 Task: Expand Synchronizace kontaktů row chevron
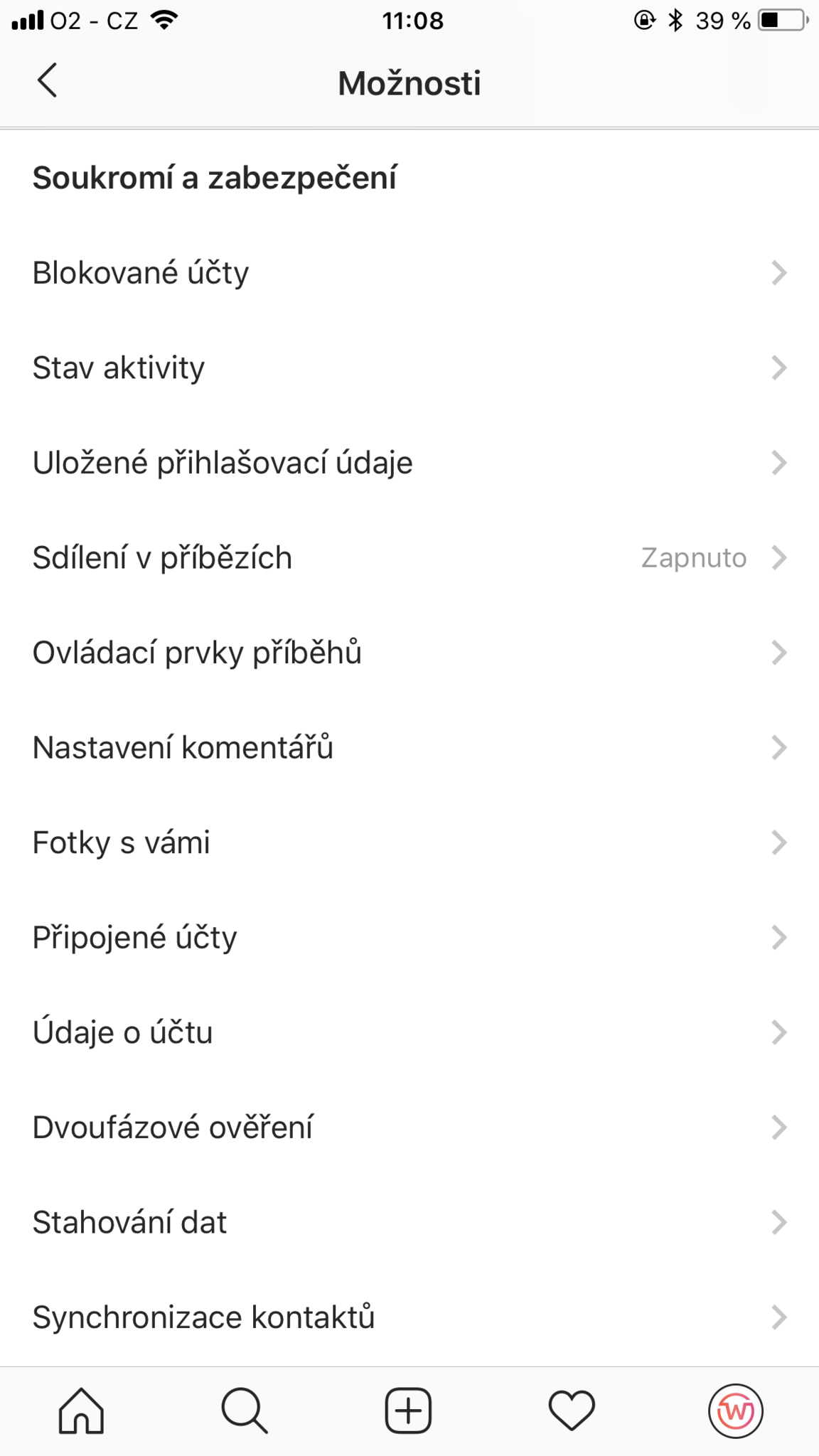click(779, 1317)
